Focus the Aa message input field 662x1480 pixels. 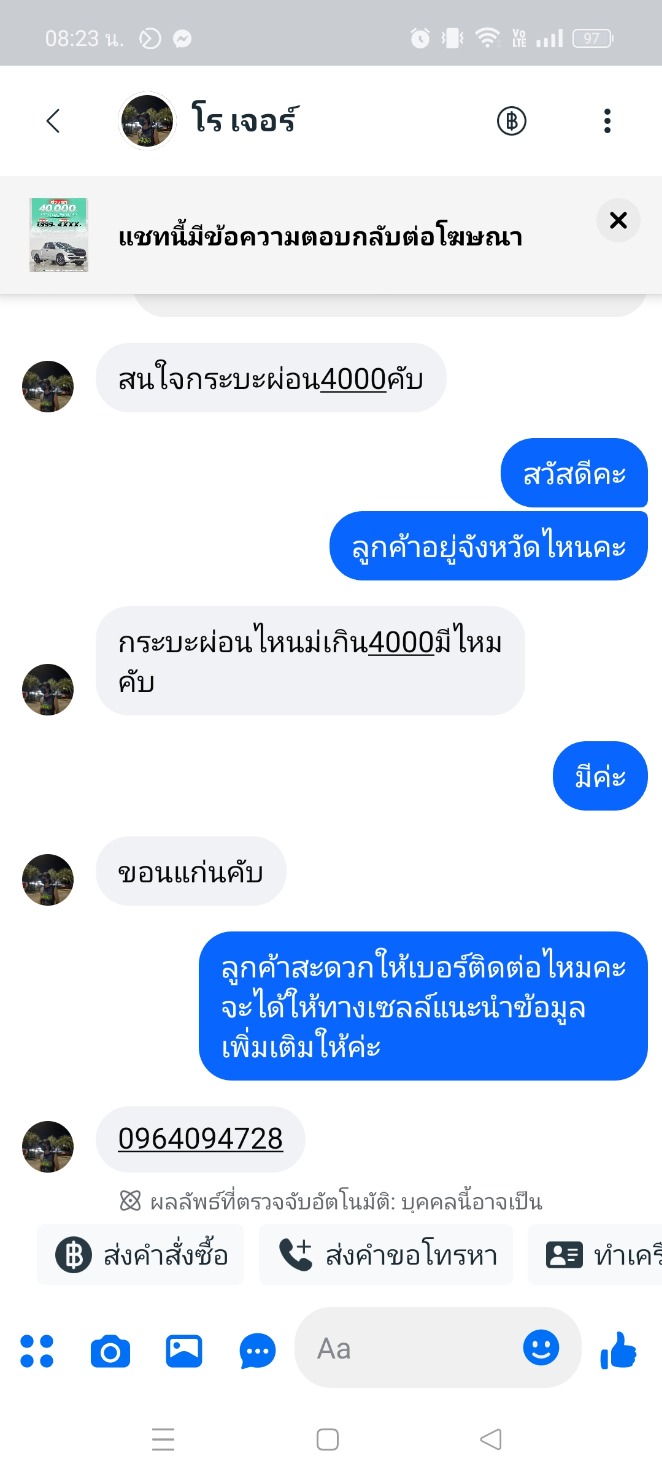pyautogui.click(x=410, y=1349)
